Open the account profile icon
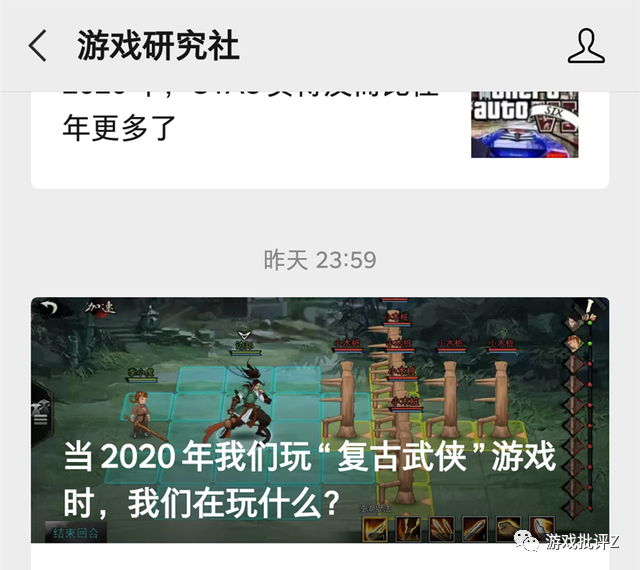The image size is (640, 570). click(586, 46)
